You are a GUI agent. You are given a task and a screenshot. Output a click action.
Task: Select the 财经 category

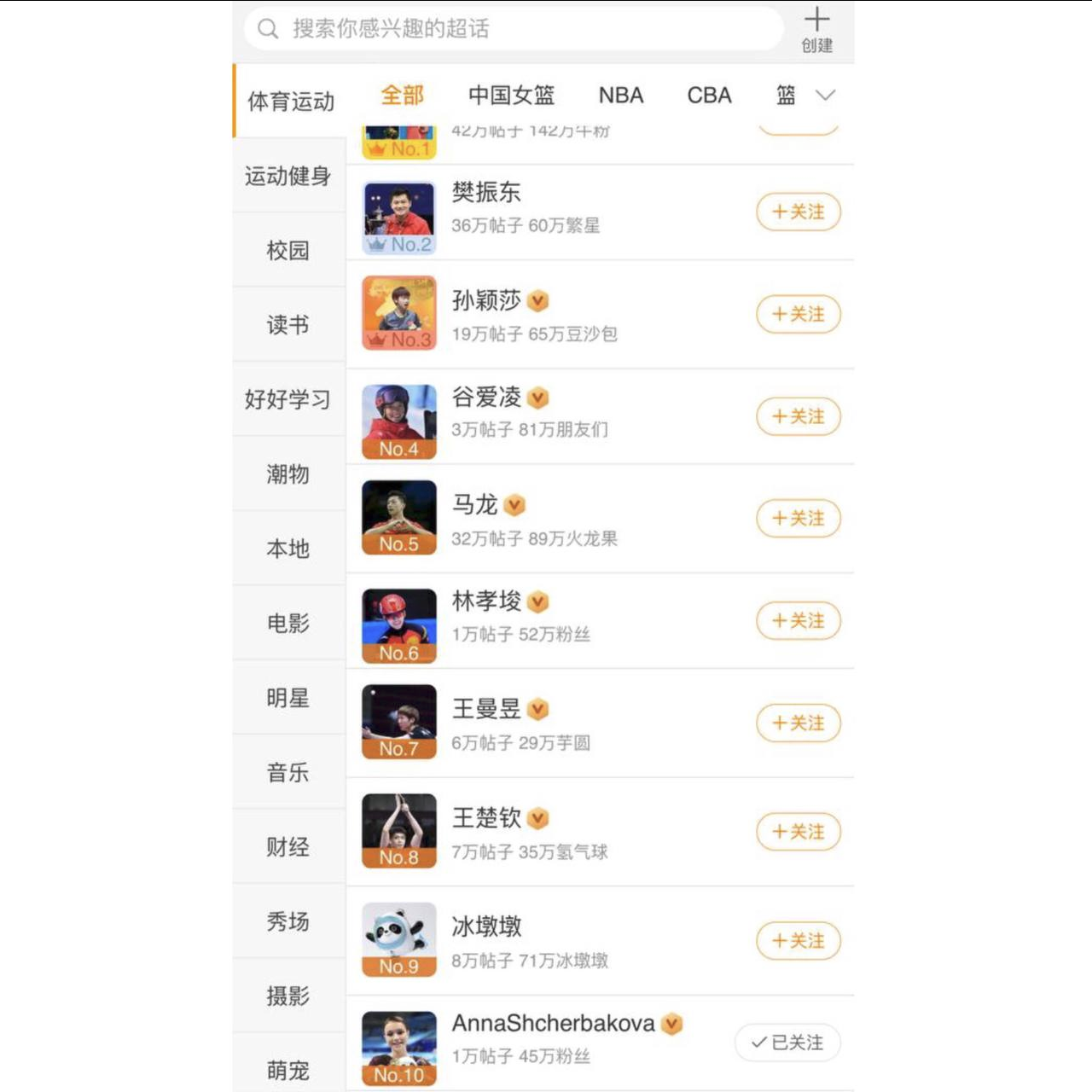[x=288, y=847]
